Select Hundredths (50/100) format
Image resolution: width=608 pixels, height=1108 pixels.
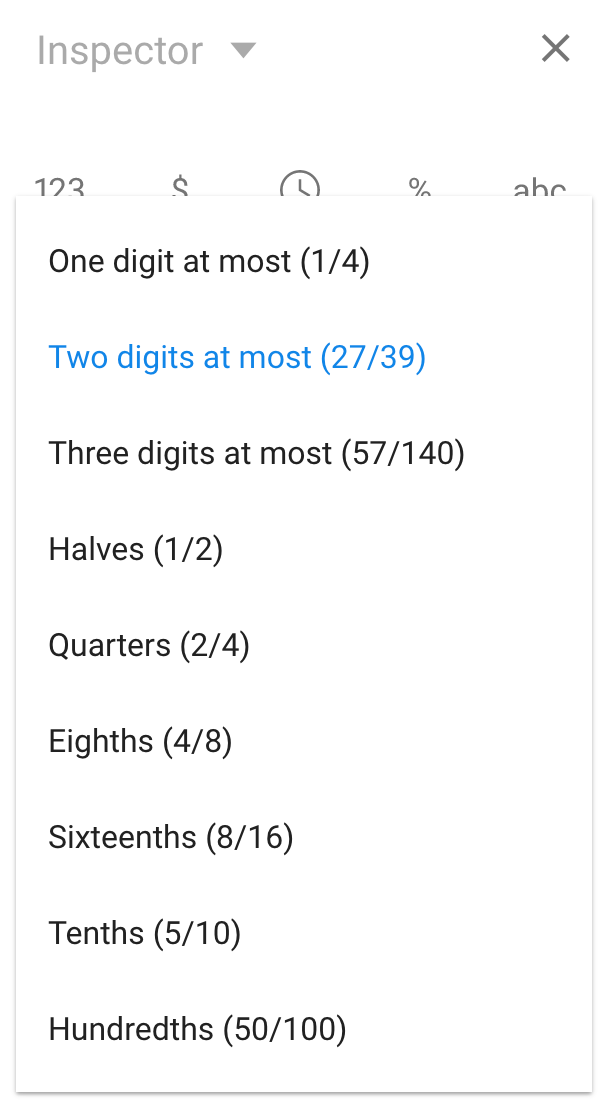pyautogui.click(x=304, y=1030)
